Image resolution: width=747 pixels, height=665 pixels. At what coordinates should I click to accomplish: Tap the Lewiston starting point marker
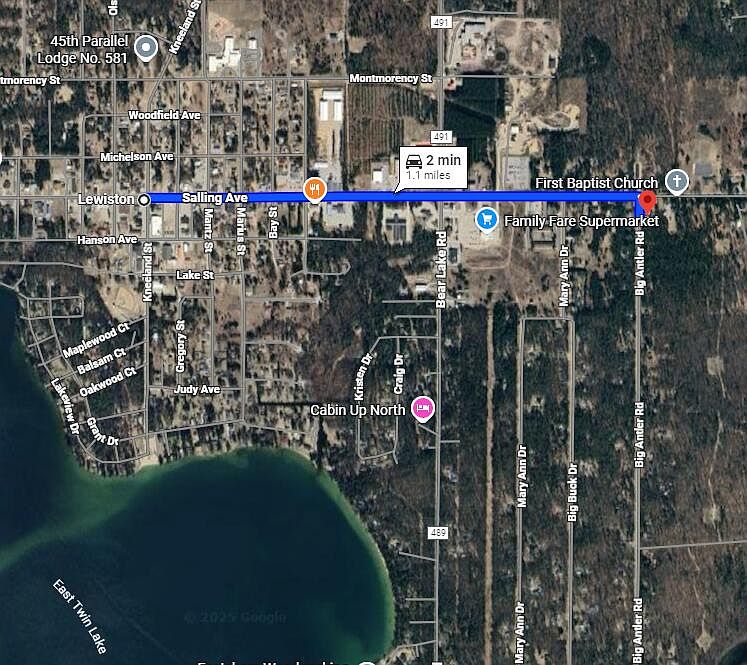point(144,200)
